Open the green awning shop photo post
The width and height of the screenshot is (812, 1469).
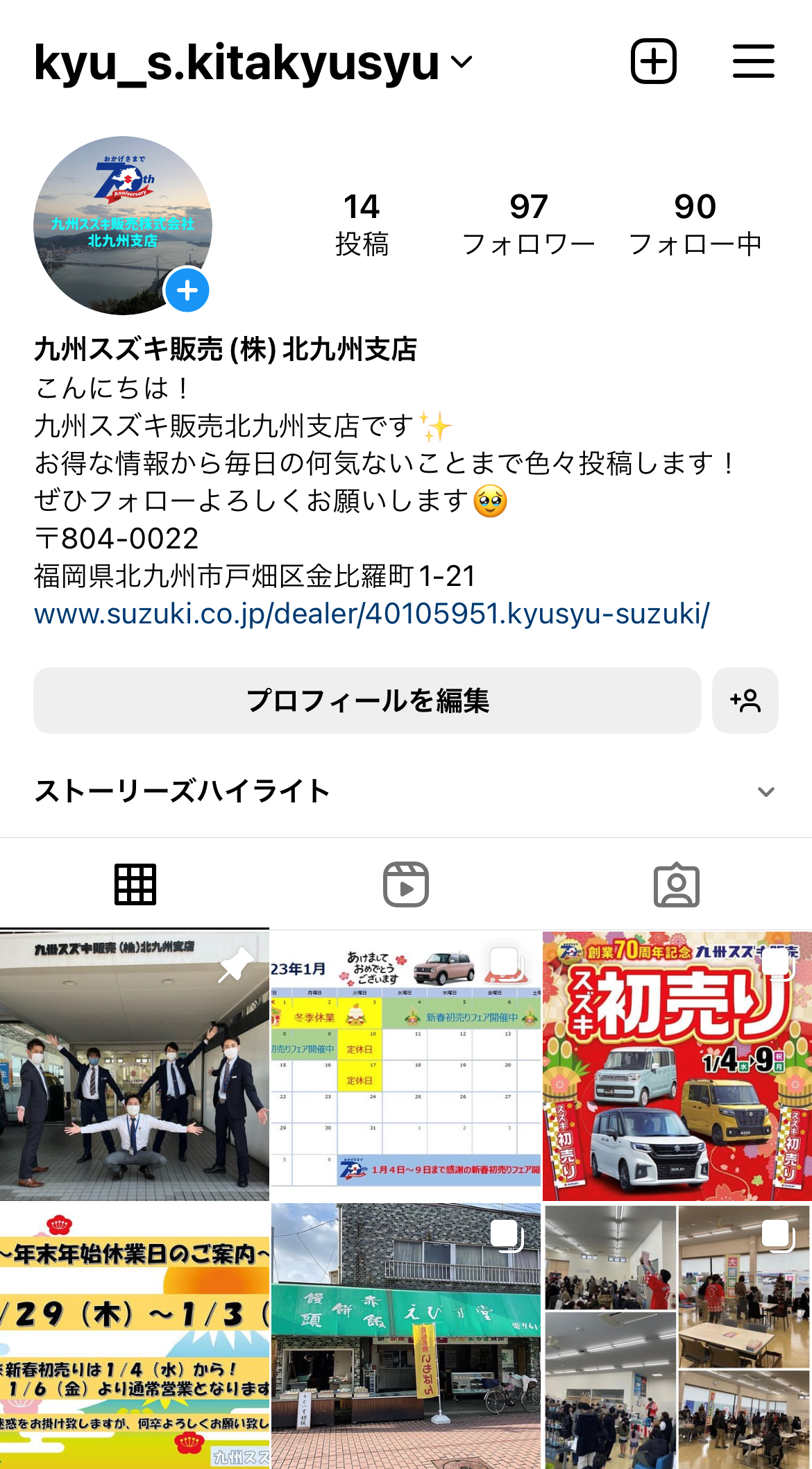coord(406,1336)
